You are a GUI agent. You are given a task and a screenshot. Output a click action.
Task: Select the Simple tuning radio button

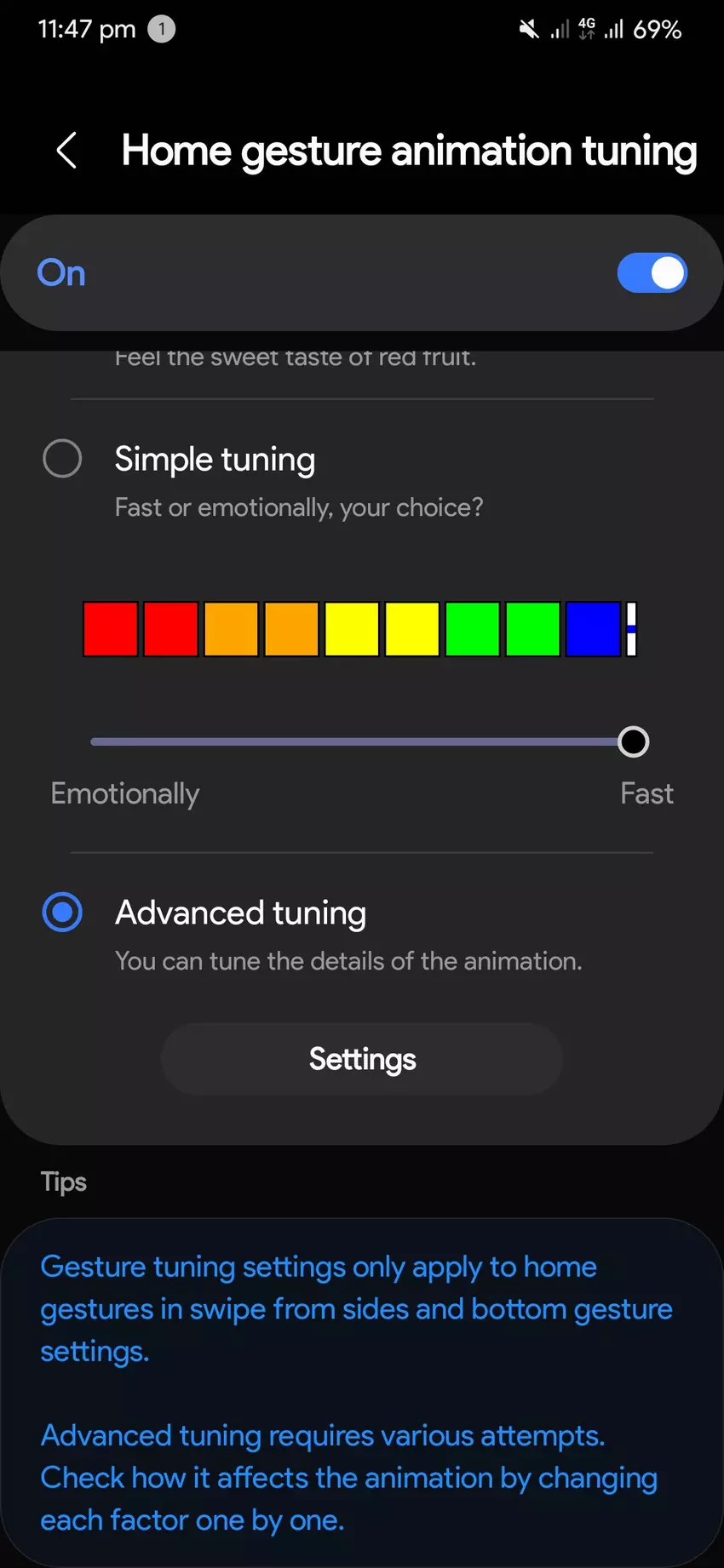(x=62, y=459)
